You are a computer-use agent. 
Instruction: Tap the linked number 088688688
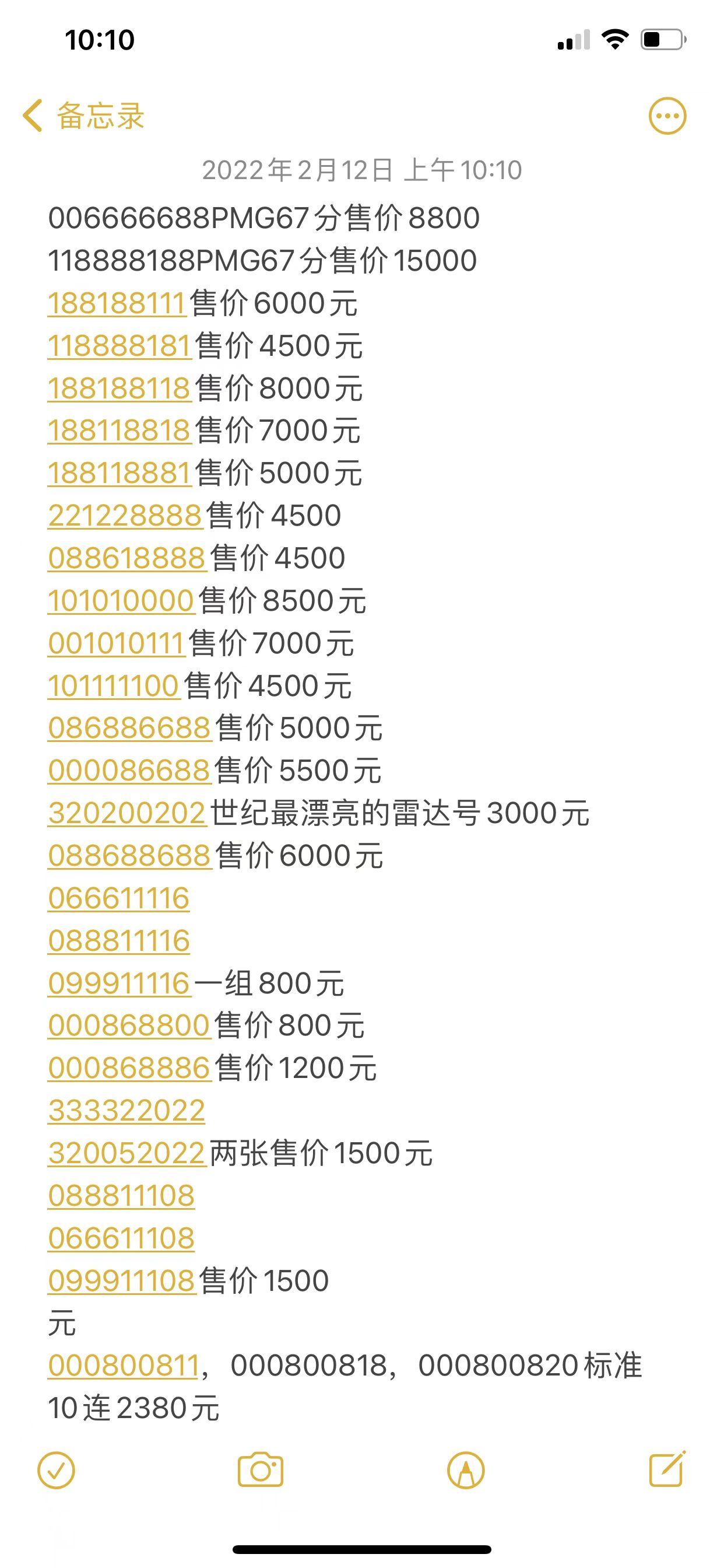129,856
